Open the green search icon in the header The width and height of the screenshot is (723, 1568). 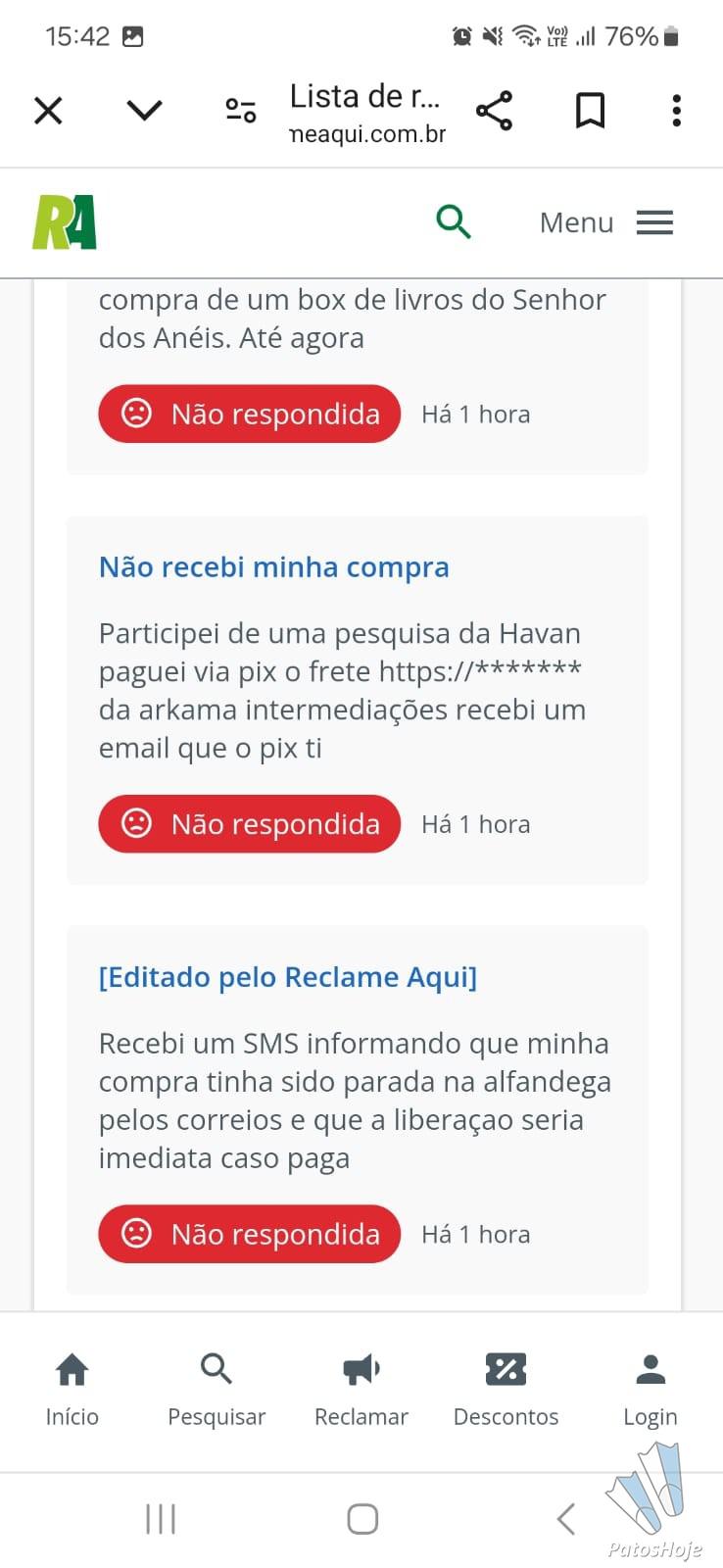tap(454, 222)
